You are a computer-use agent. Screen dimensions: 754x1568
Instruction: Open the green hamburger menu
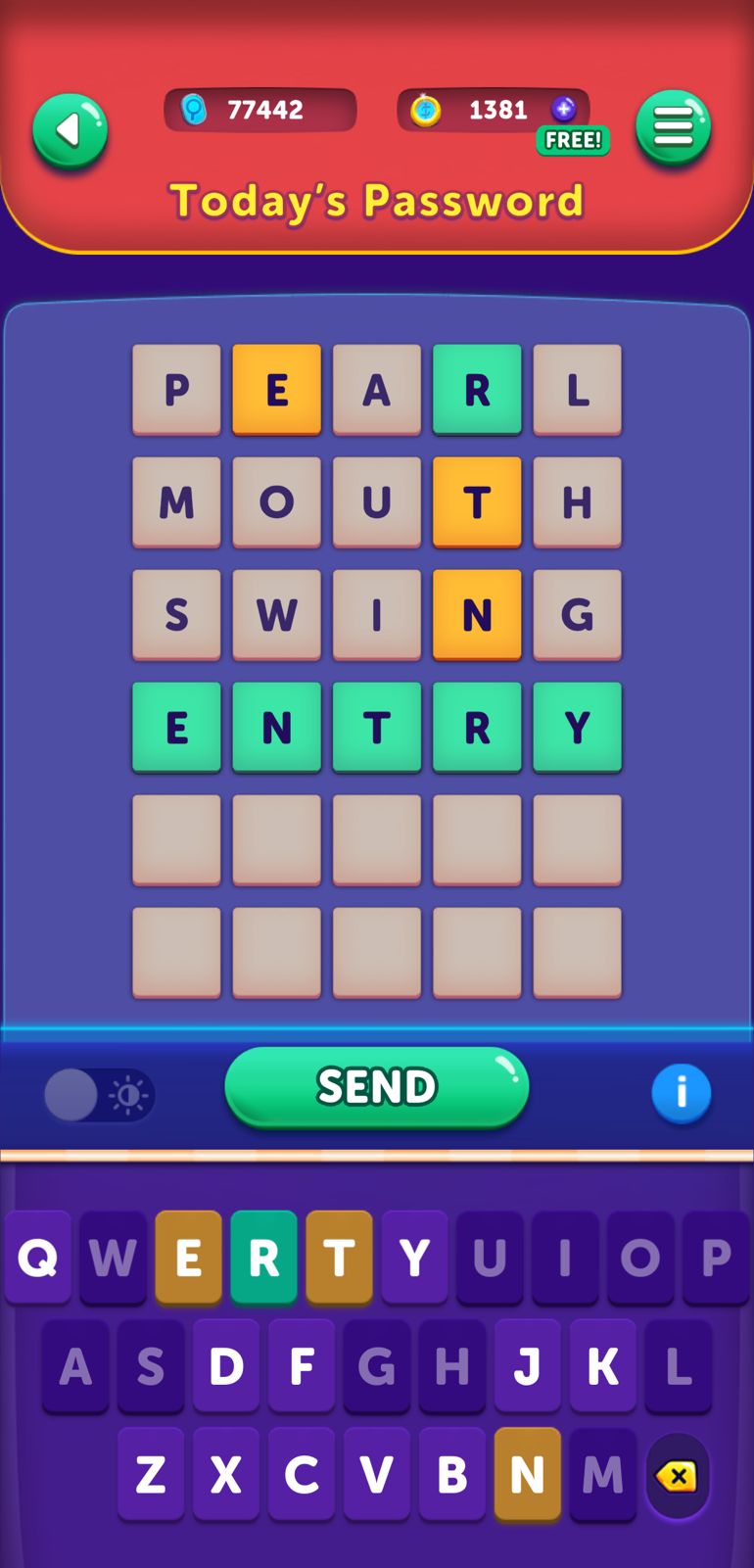673,127
